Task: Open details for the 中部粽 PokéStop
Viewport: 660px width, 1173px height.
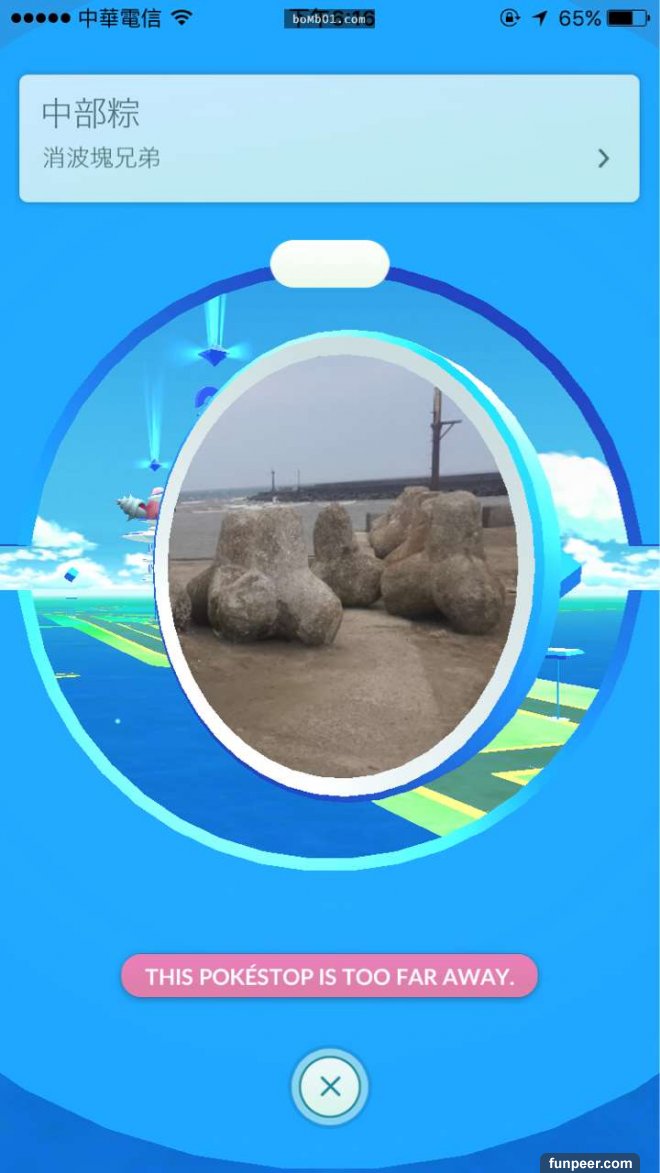Action: tap(603, 158)
